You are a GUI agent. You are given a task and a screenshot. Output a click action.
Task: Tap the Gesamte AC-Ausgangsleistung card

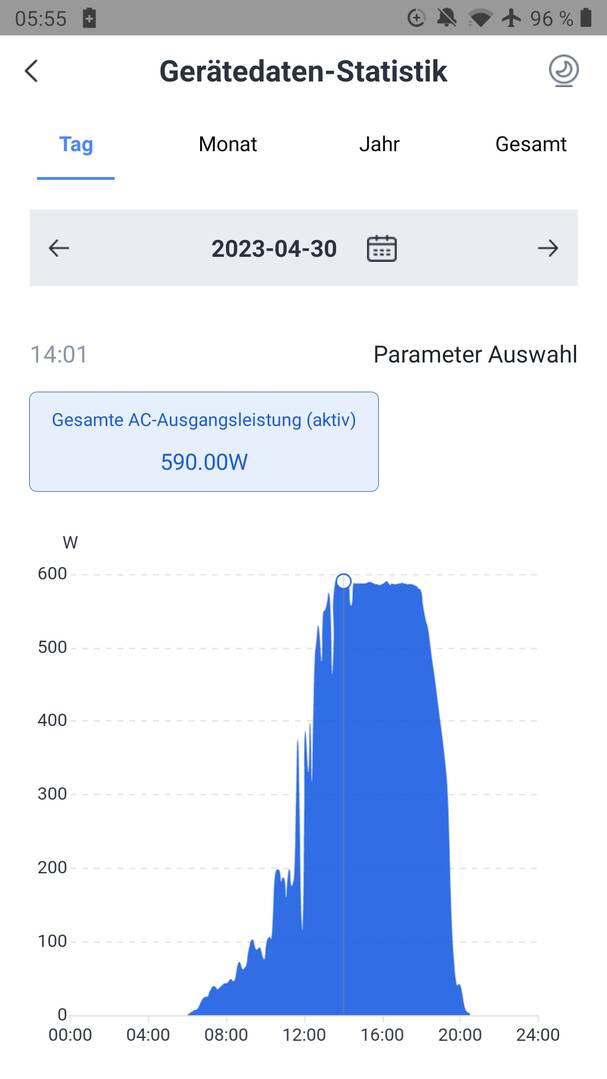[x=204, y=442]
